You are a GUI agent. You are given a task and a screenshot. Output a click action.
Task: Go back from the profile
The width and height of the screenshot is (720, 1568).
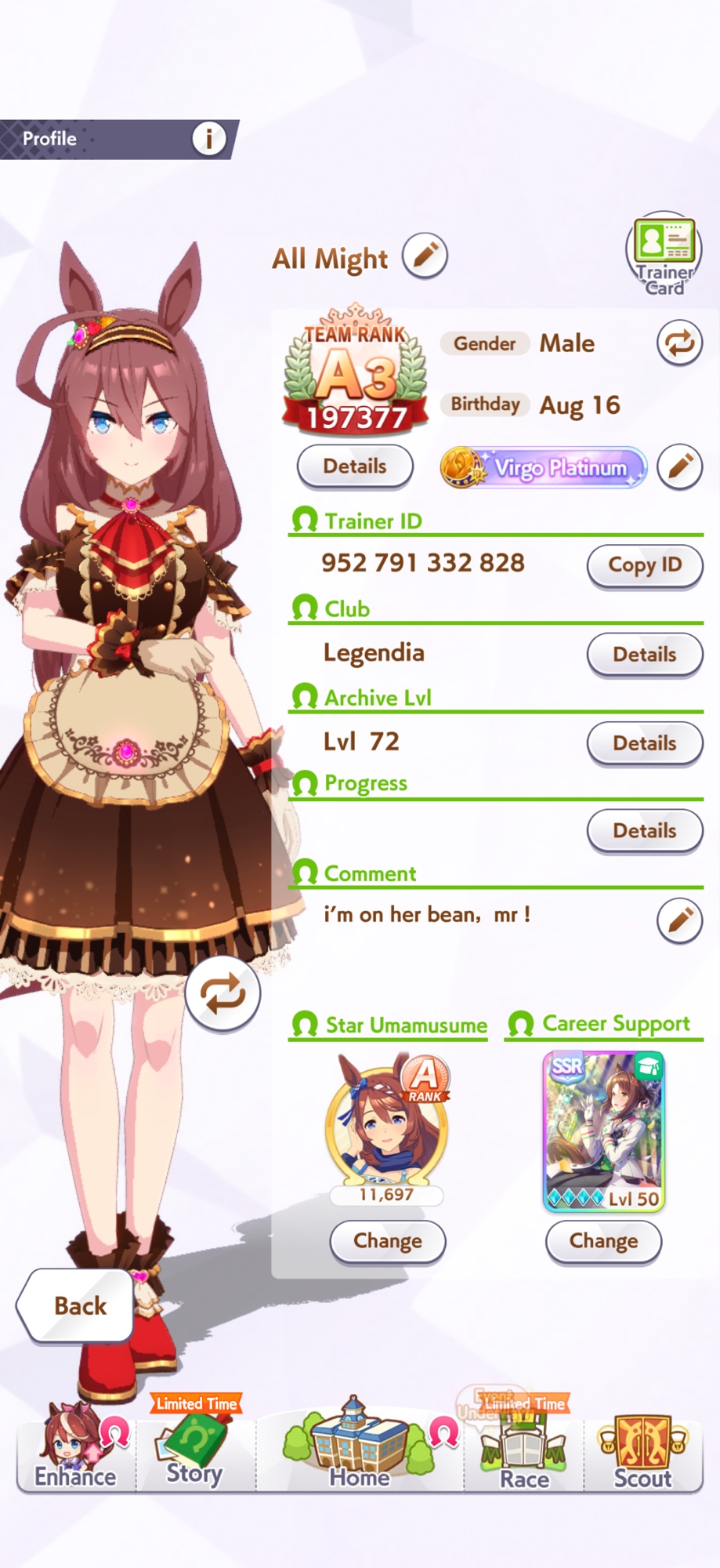76,1305
